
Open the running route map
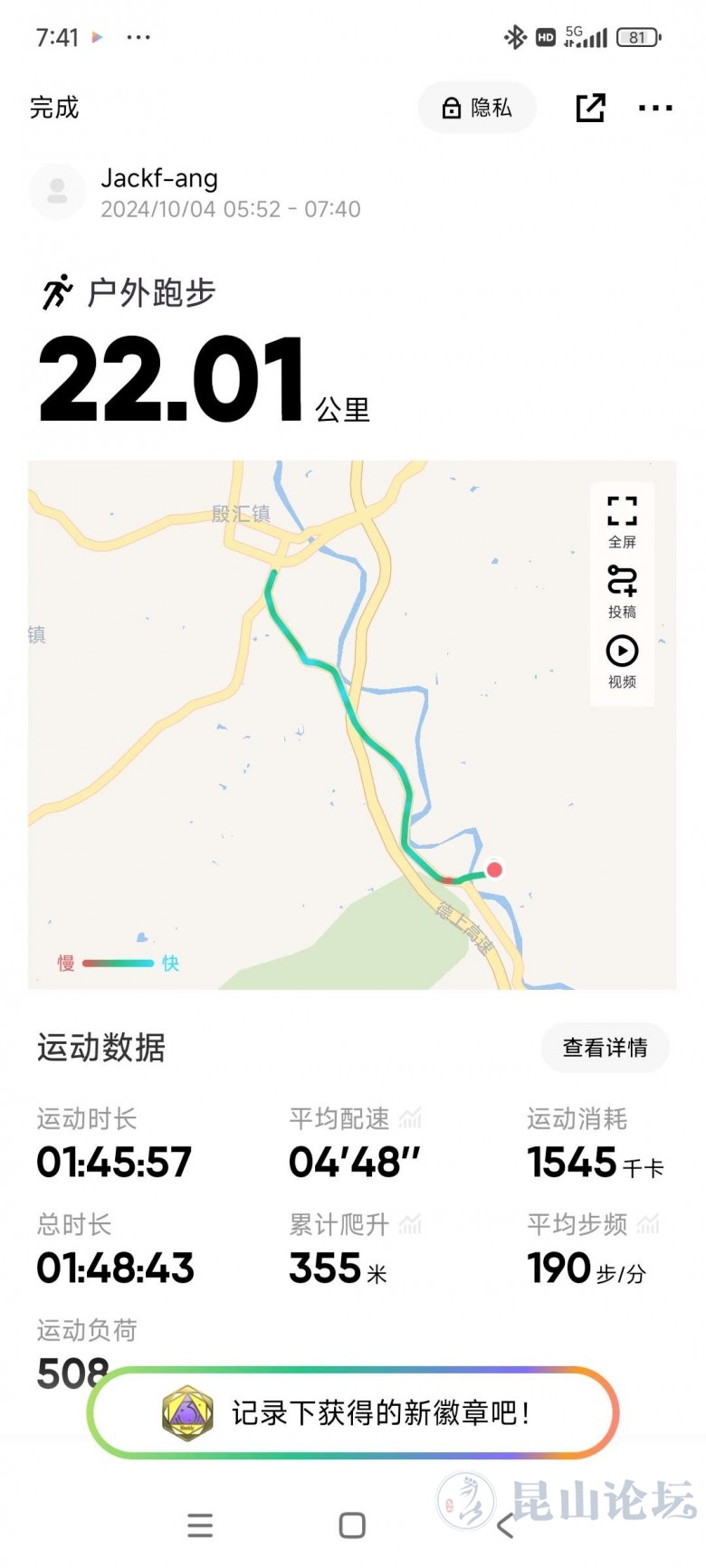coord(308,724)
